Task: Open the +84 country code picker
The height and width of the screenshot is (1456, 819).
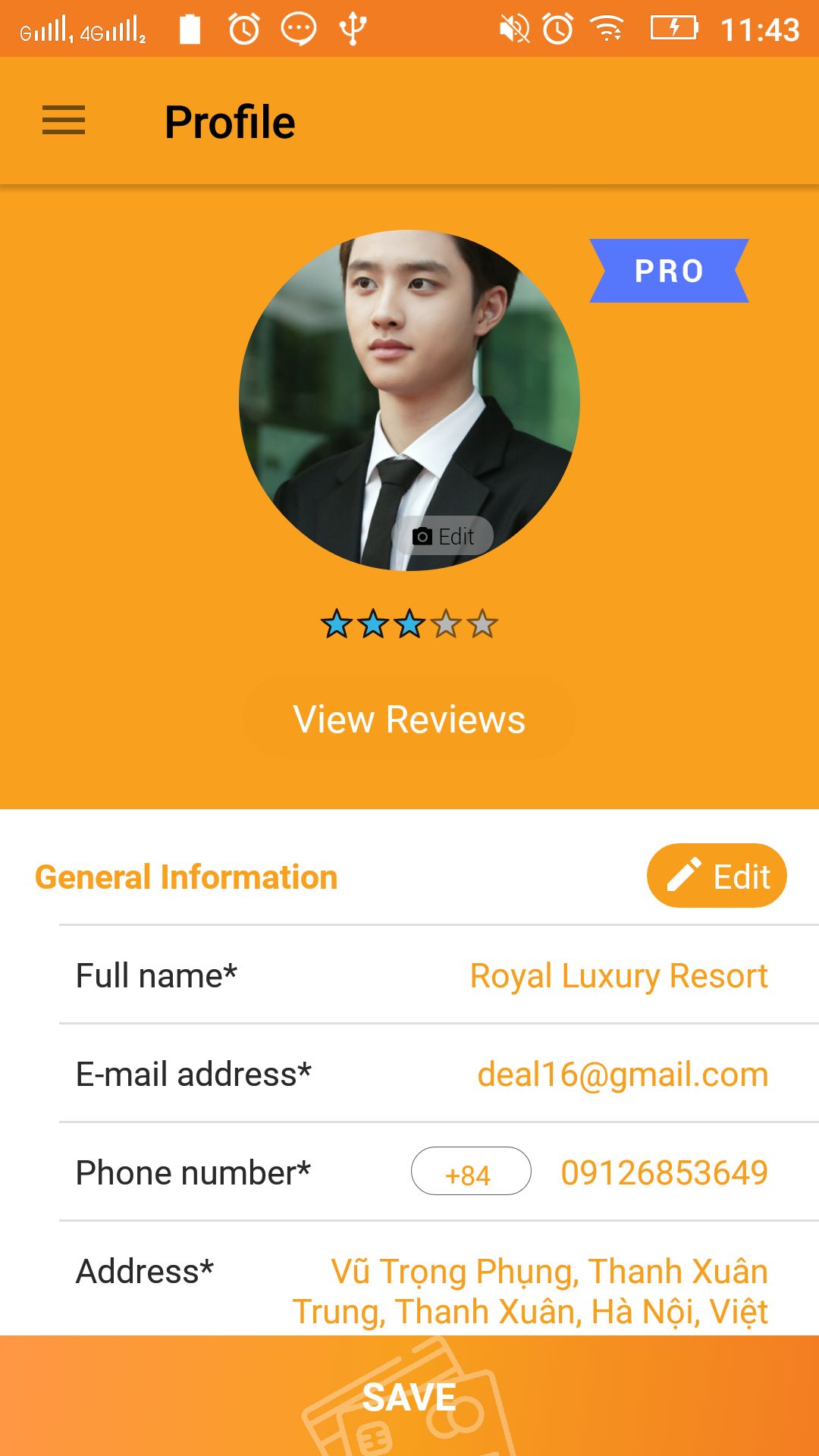Action: [471, 1171]
